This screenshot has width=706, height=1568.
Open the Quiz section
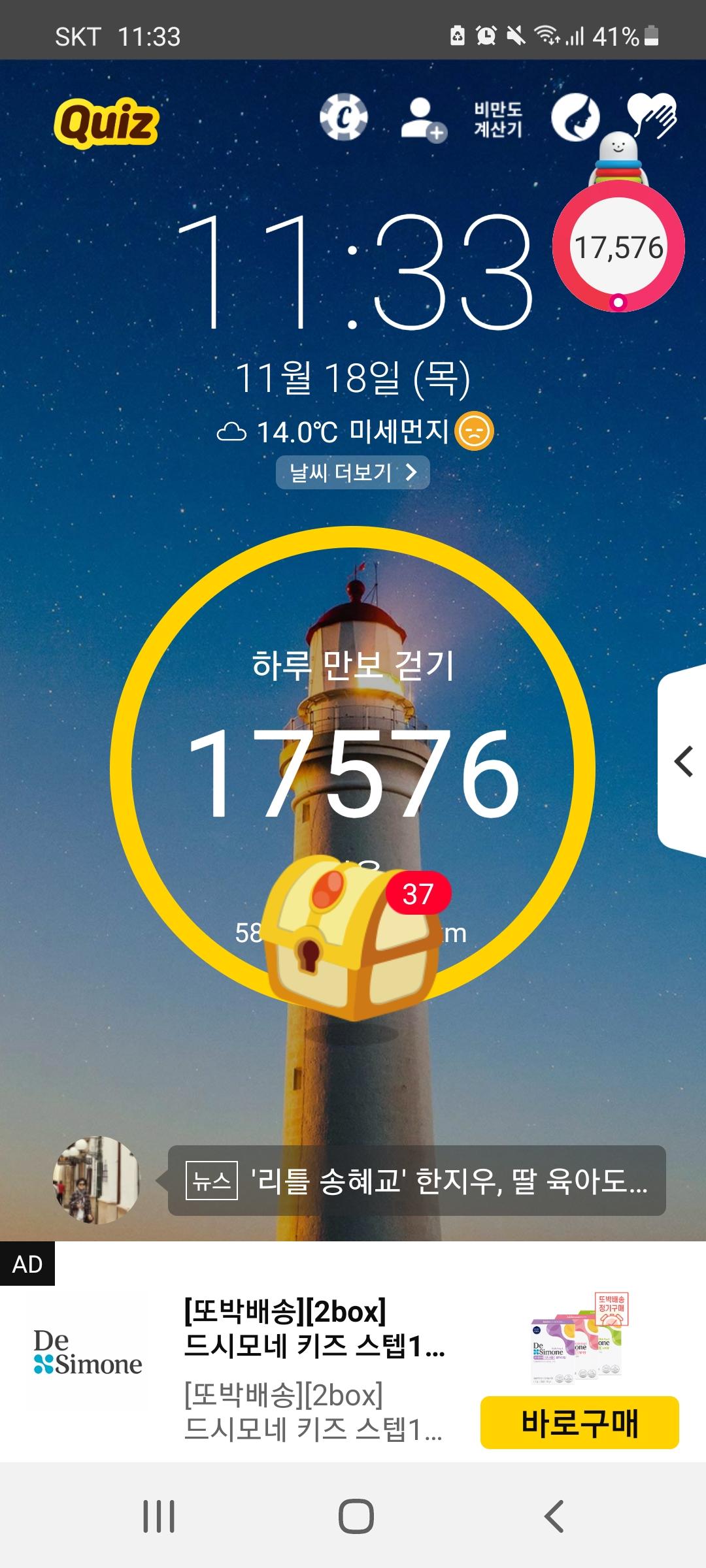click(107, 122)
